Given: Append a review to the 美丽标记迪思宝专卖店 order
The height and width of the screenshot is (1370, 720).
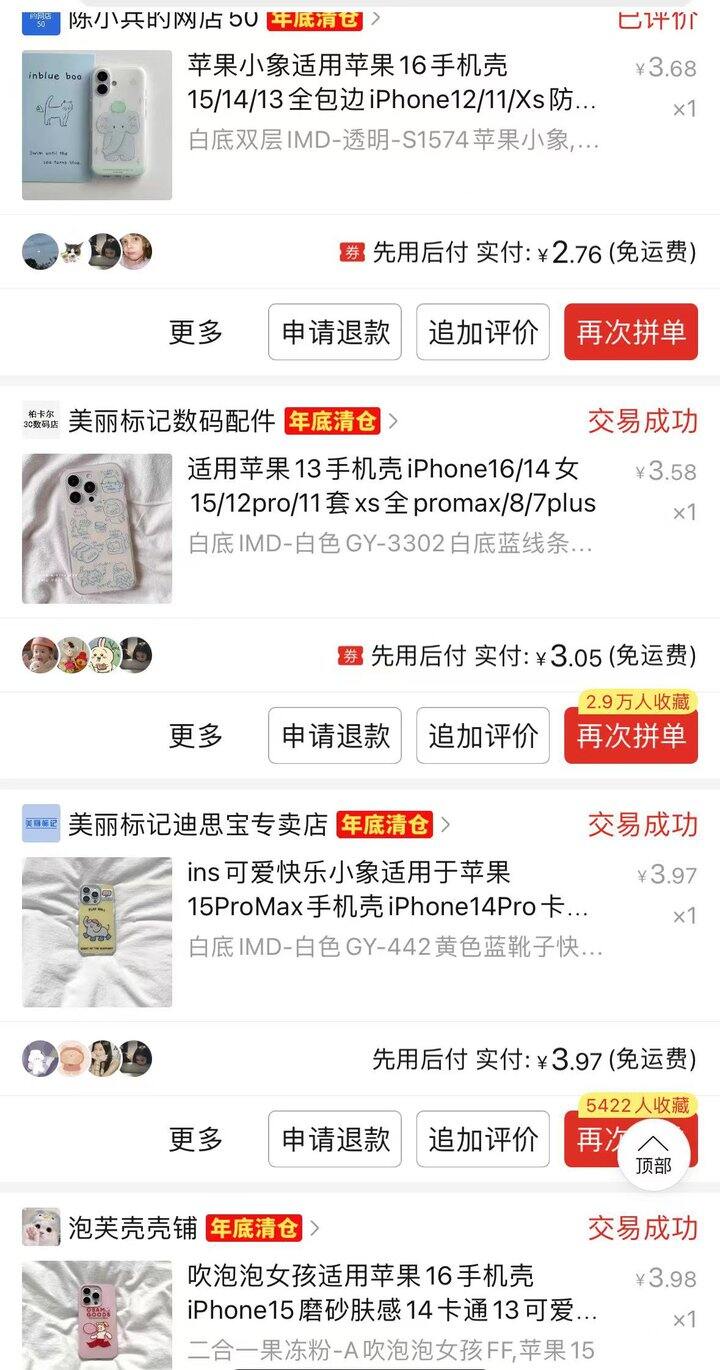Looking at the screenshot, I should [483, 1139].
